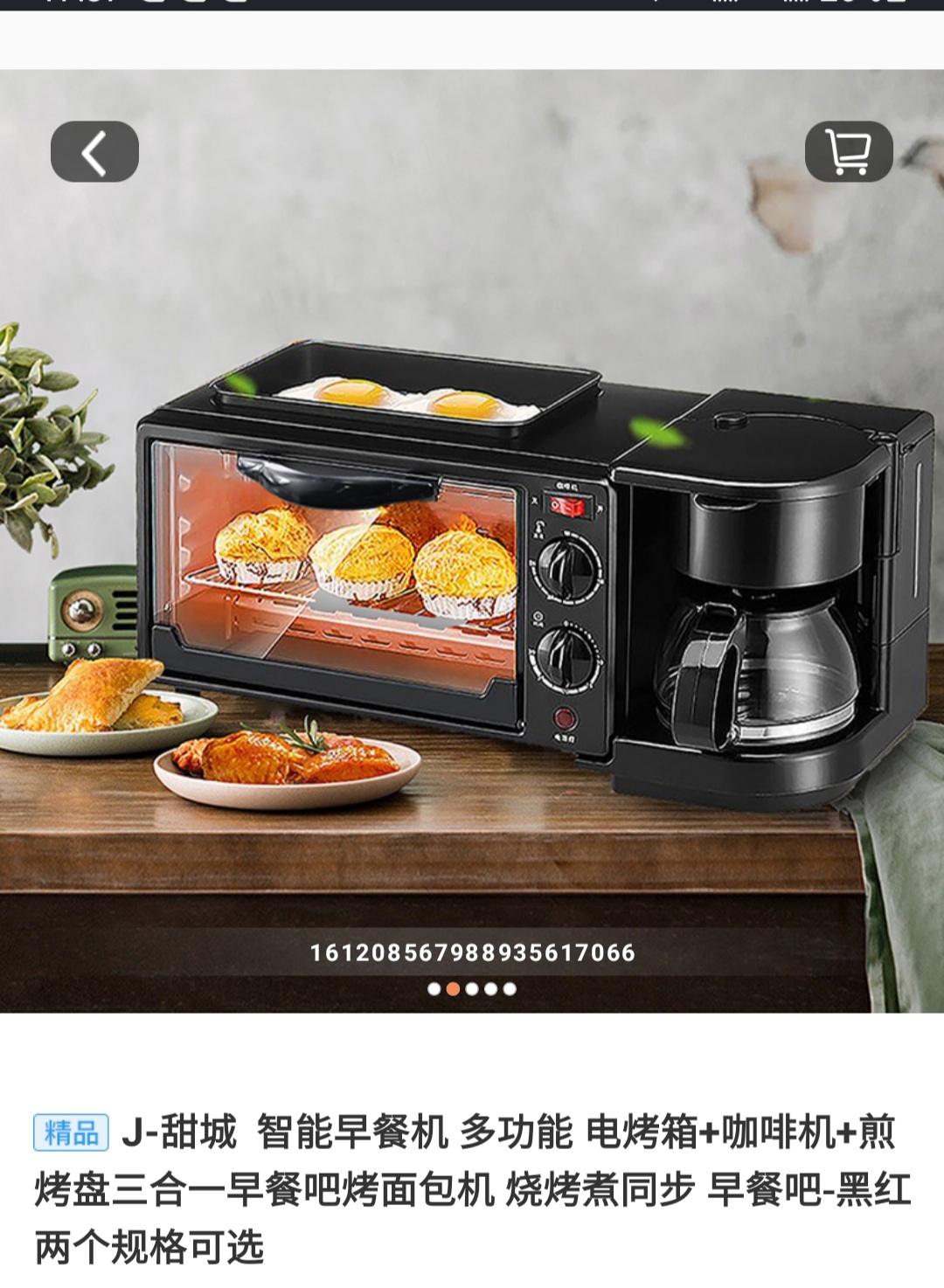
Task: Open the shopping cart
Action: click(x=848, y=152)
